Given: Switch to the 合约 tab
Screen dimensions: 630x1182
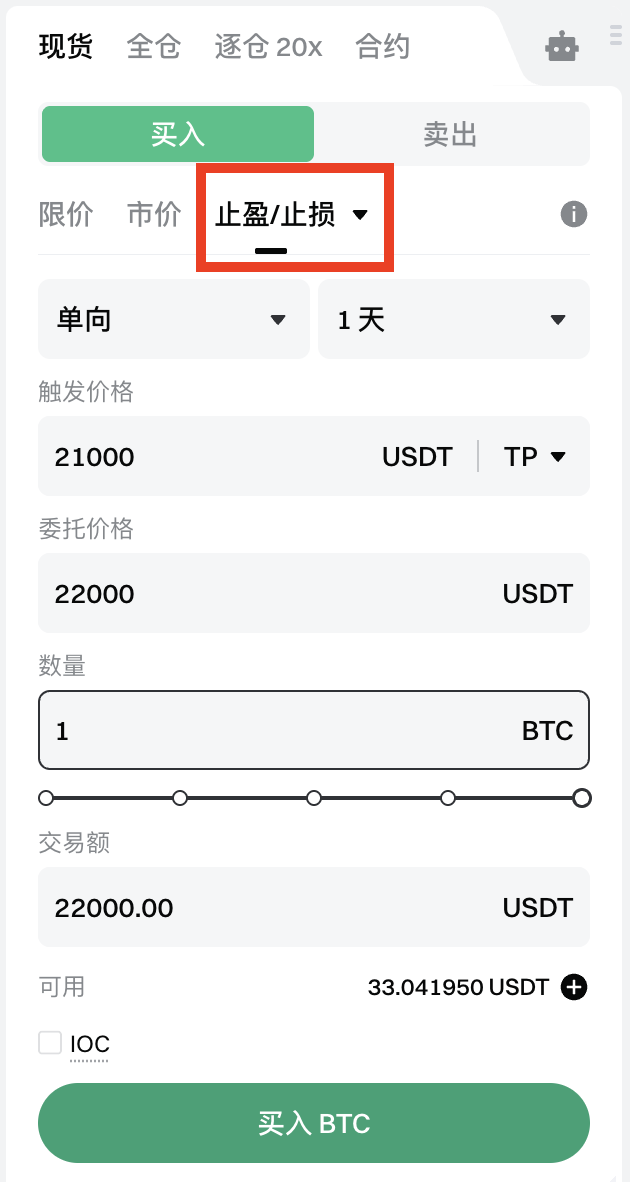Looking at the screenshot, I should click(382, 46).
